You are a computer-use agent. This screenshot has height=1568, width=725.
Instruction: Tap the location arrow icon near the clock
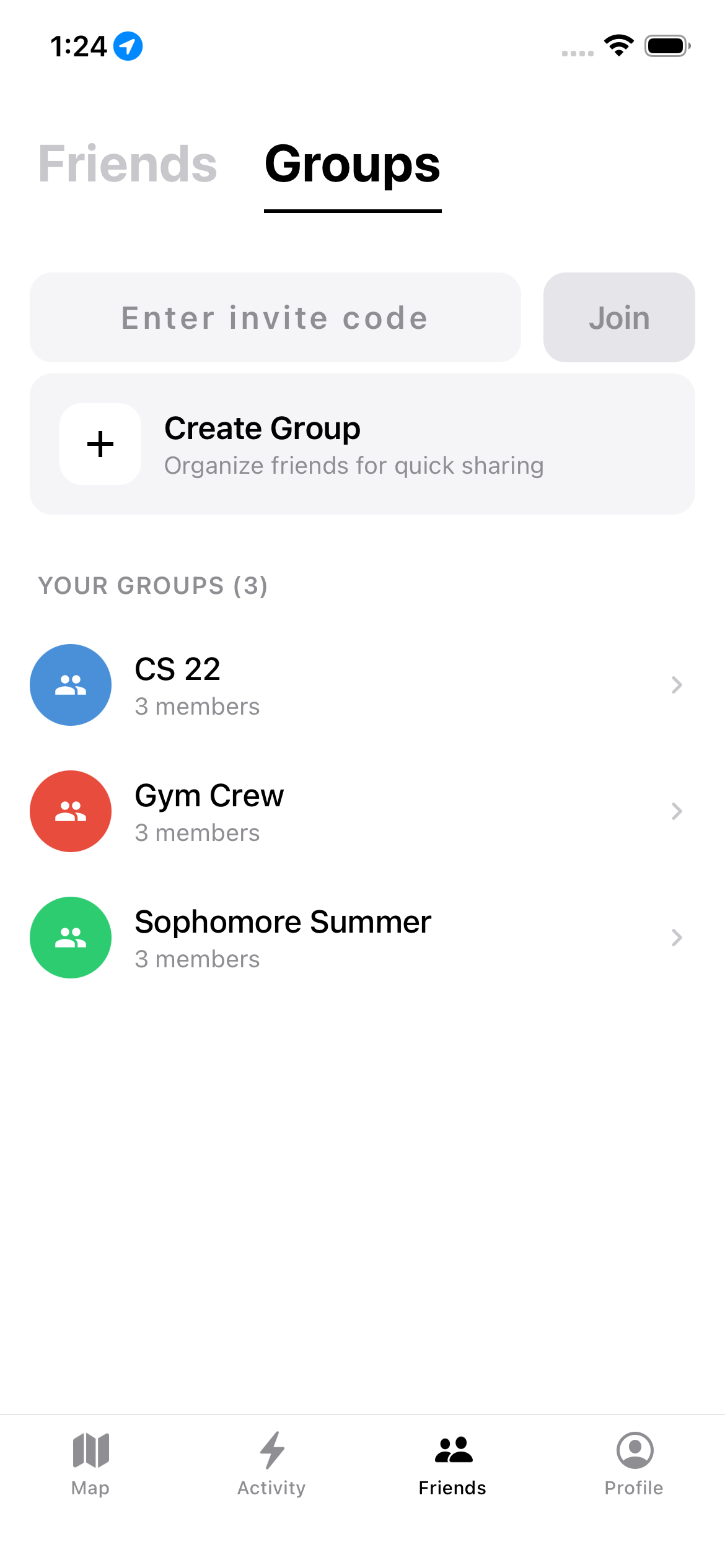point(127,45)
